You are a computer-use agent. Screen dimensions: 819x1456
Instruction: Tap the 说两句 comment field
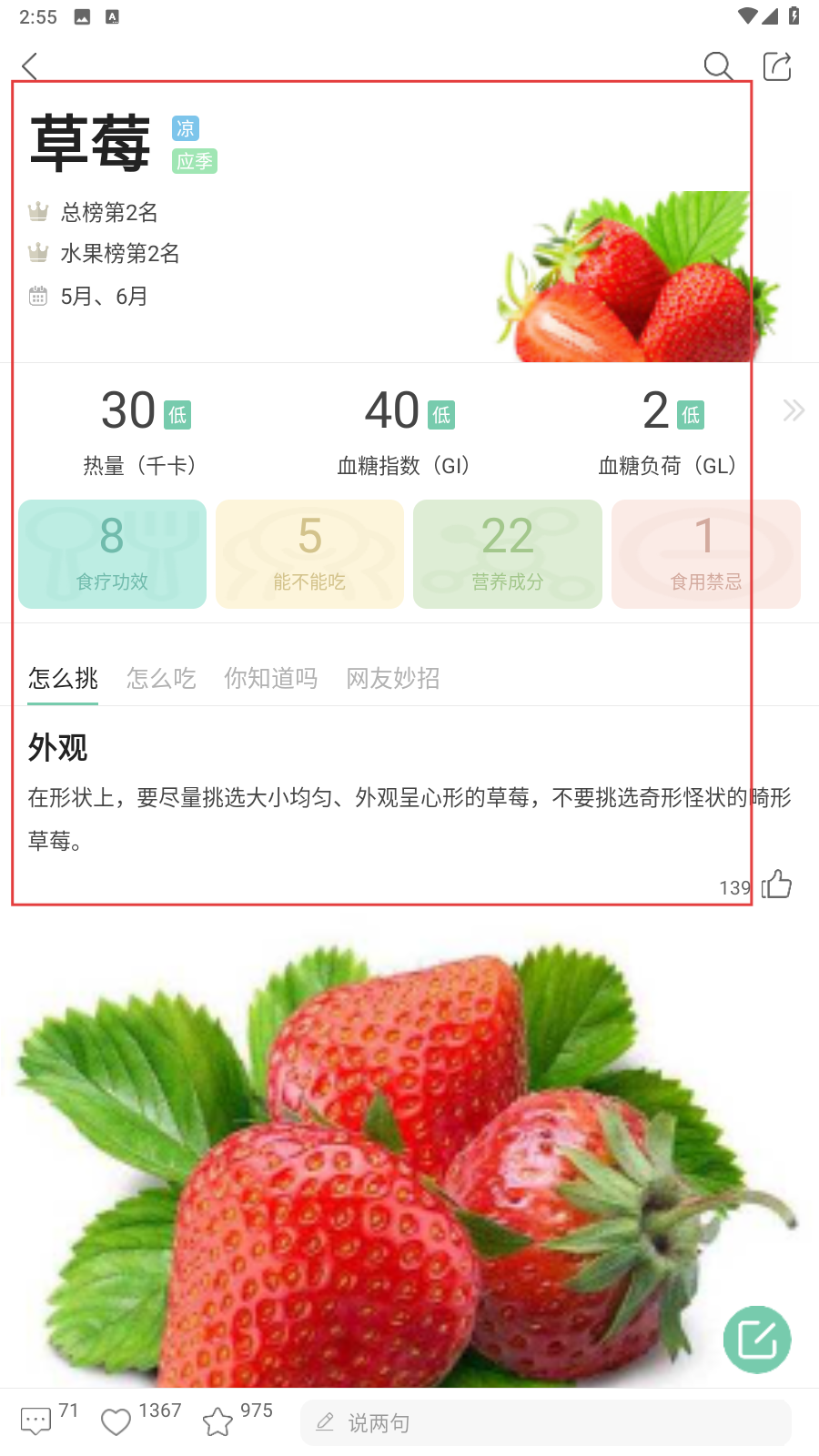pos(546,1422)
